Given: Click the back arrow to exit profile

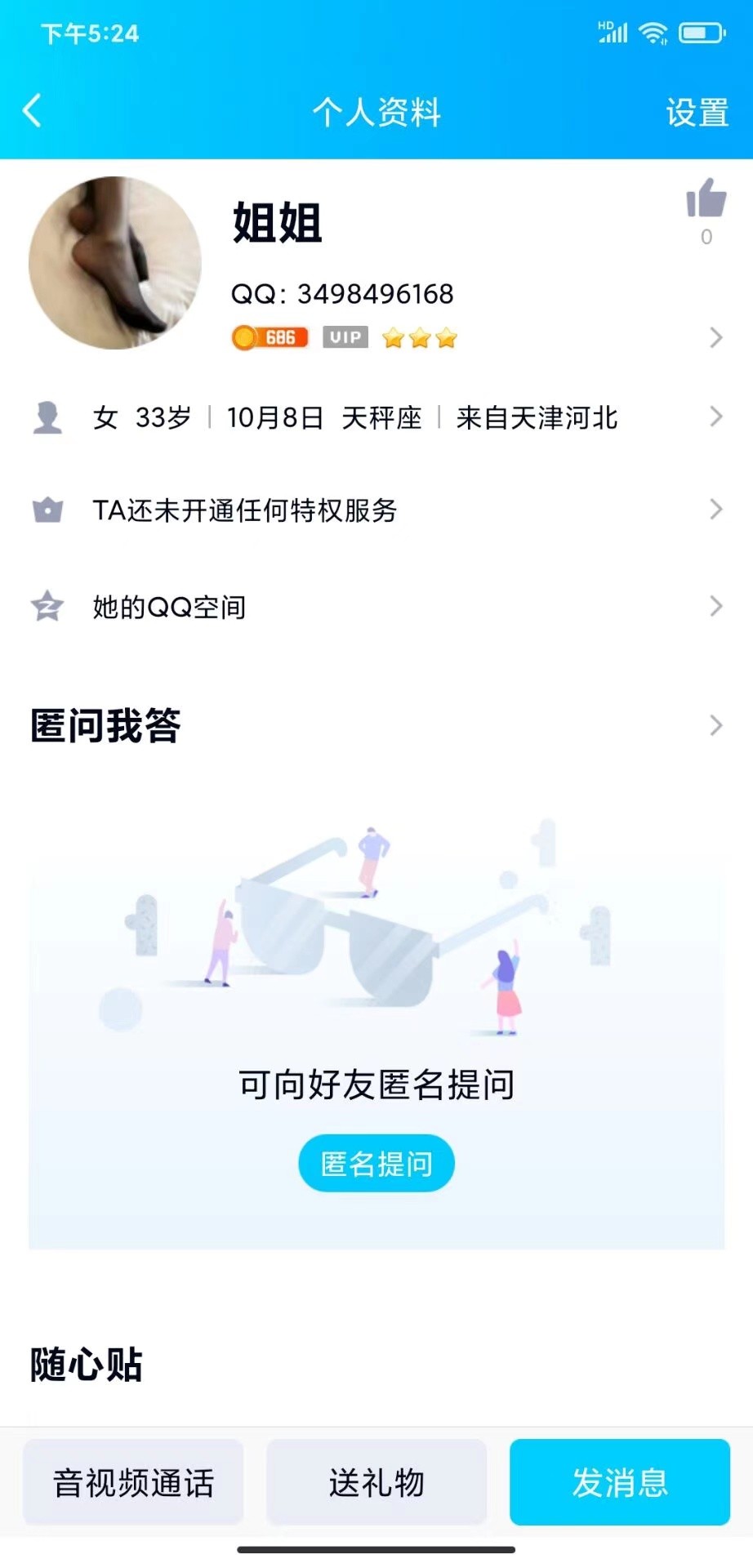Looking at the screenshot, I should point(31,110).
